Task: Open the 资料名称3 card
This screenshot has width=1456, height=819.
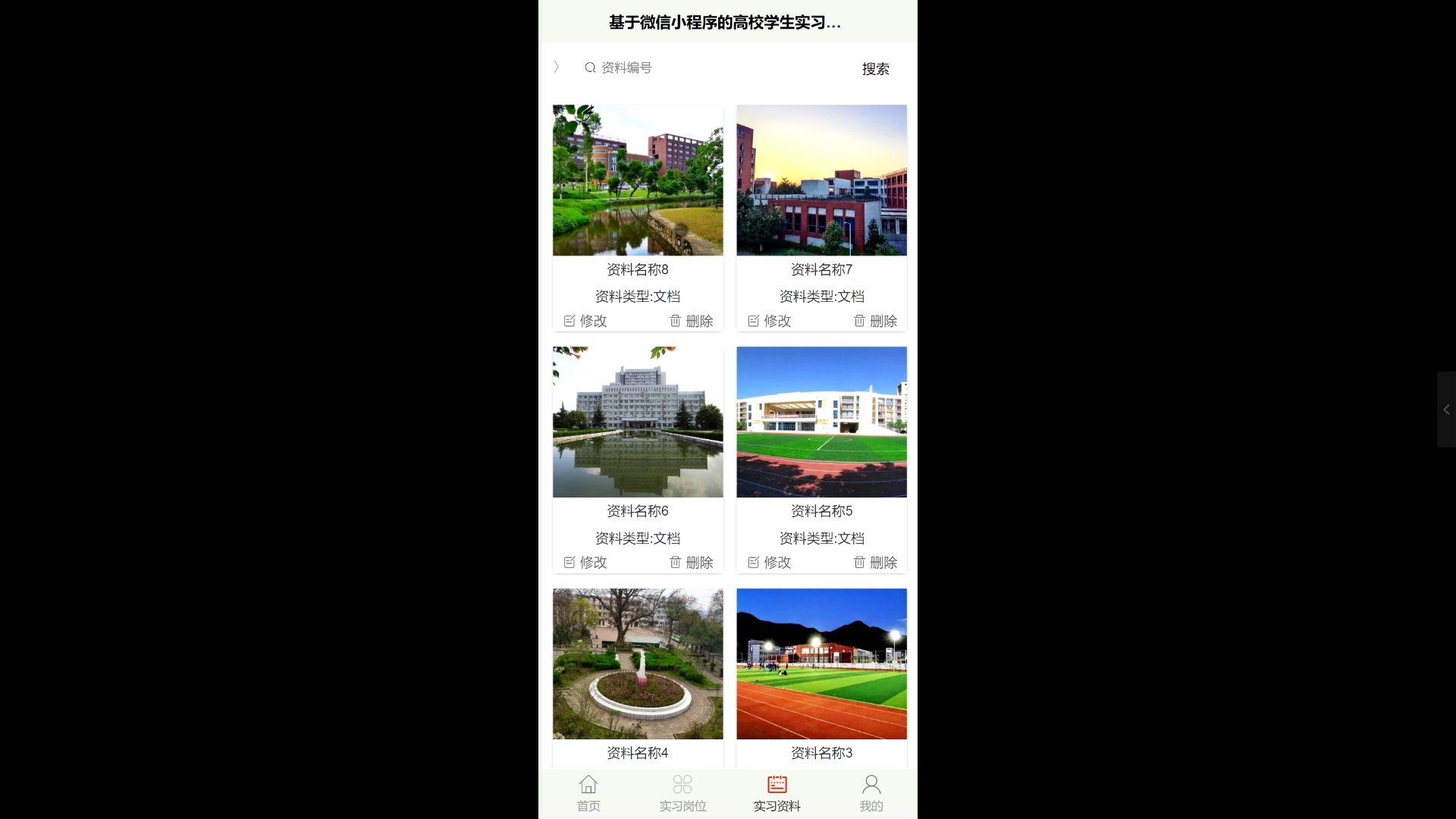Action: point(821,665)
